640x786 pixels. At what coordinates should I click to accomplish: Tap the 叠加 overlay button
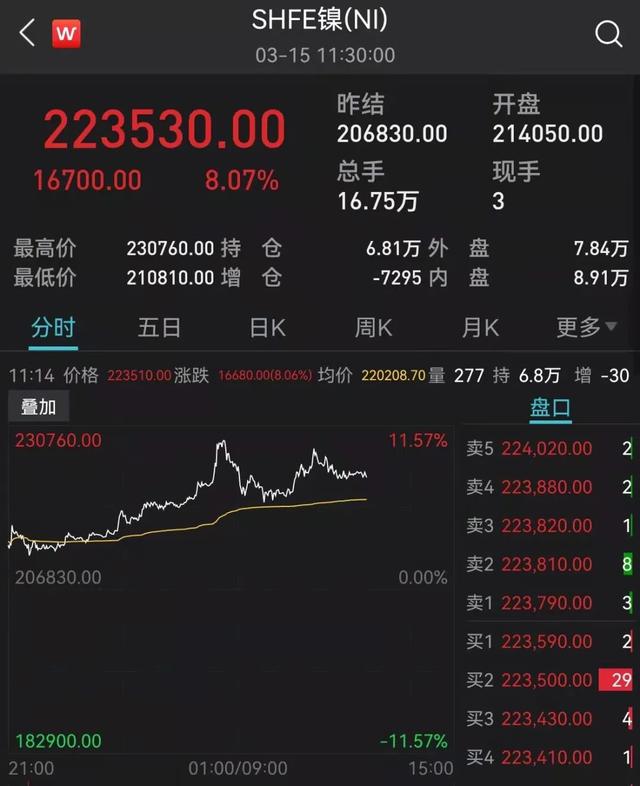[39, 406]
